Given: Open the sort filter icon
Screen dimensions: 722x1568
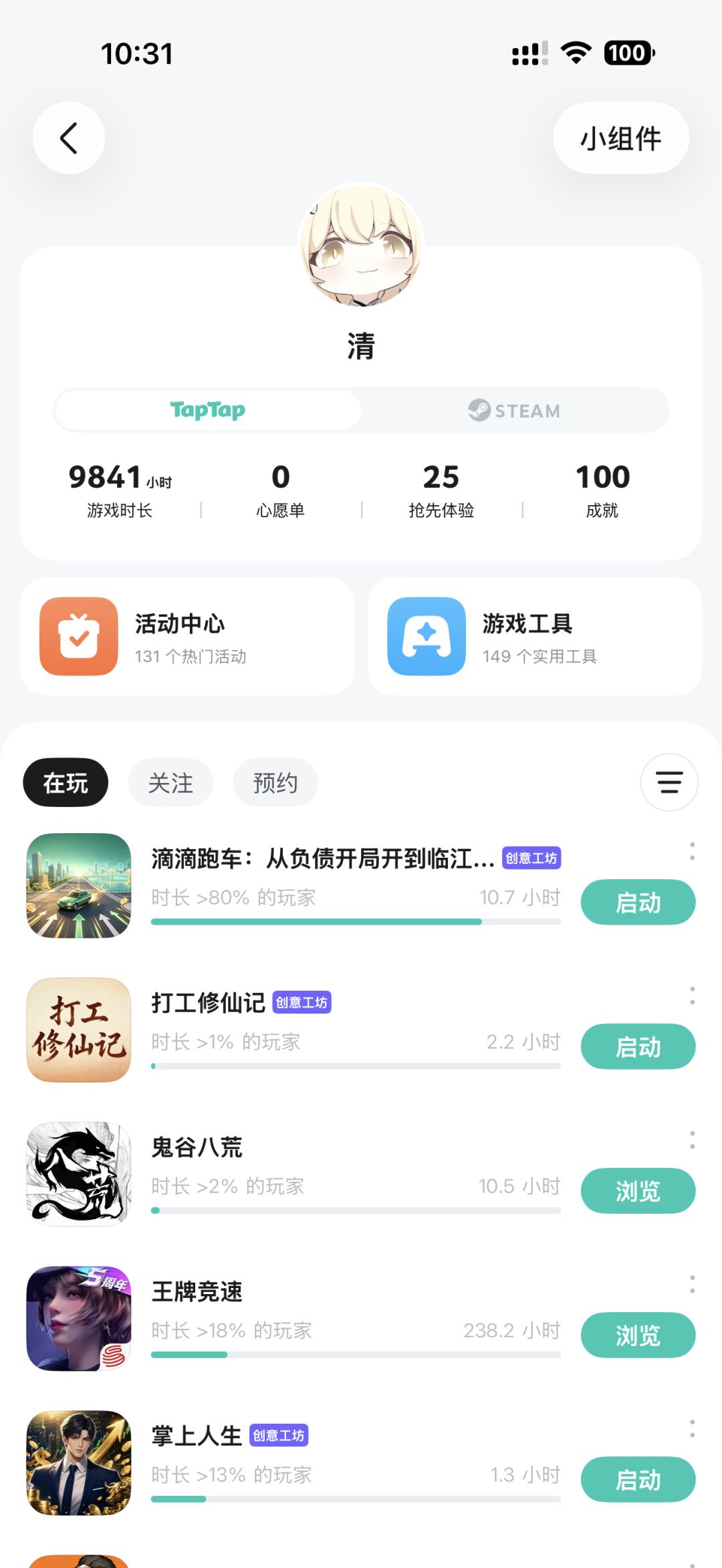Looking at the screenshot, I should point(669,782).
